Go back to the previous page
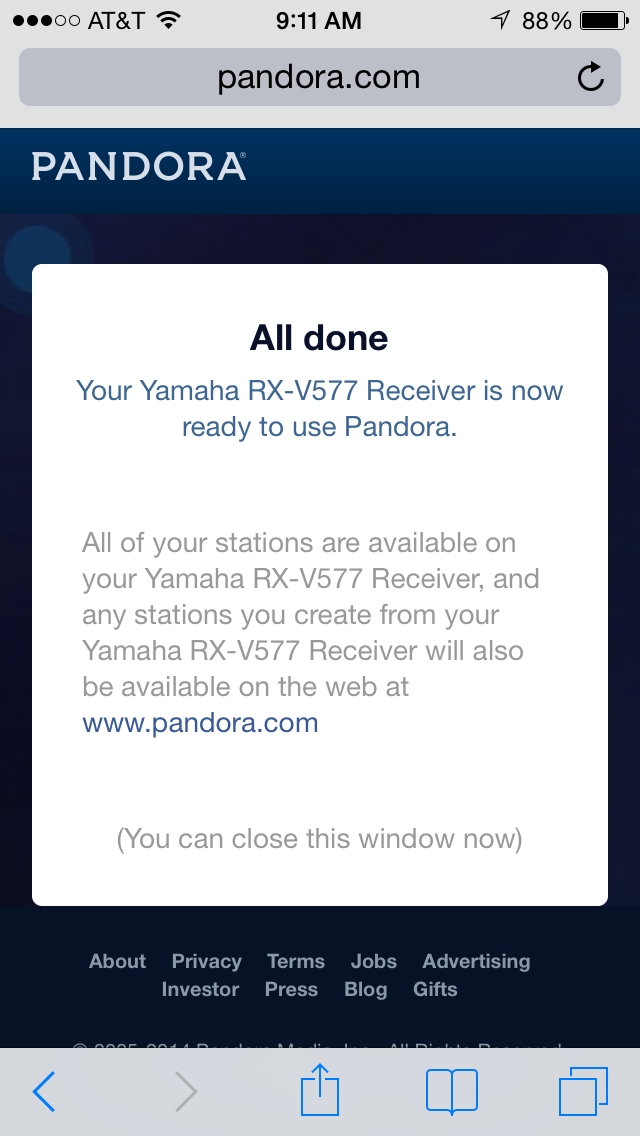Viewport: 640px width, 1136px height. [44, 1092]
